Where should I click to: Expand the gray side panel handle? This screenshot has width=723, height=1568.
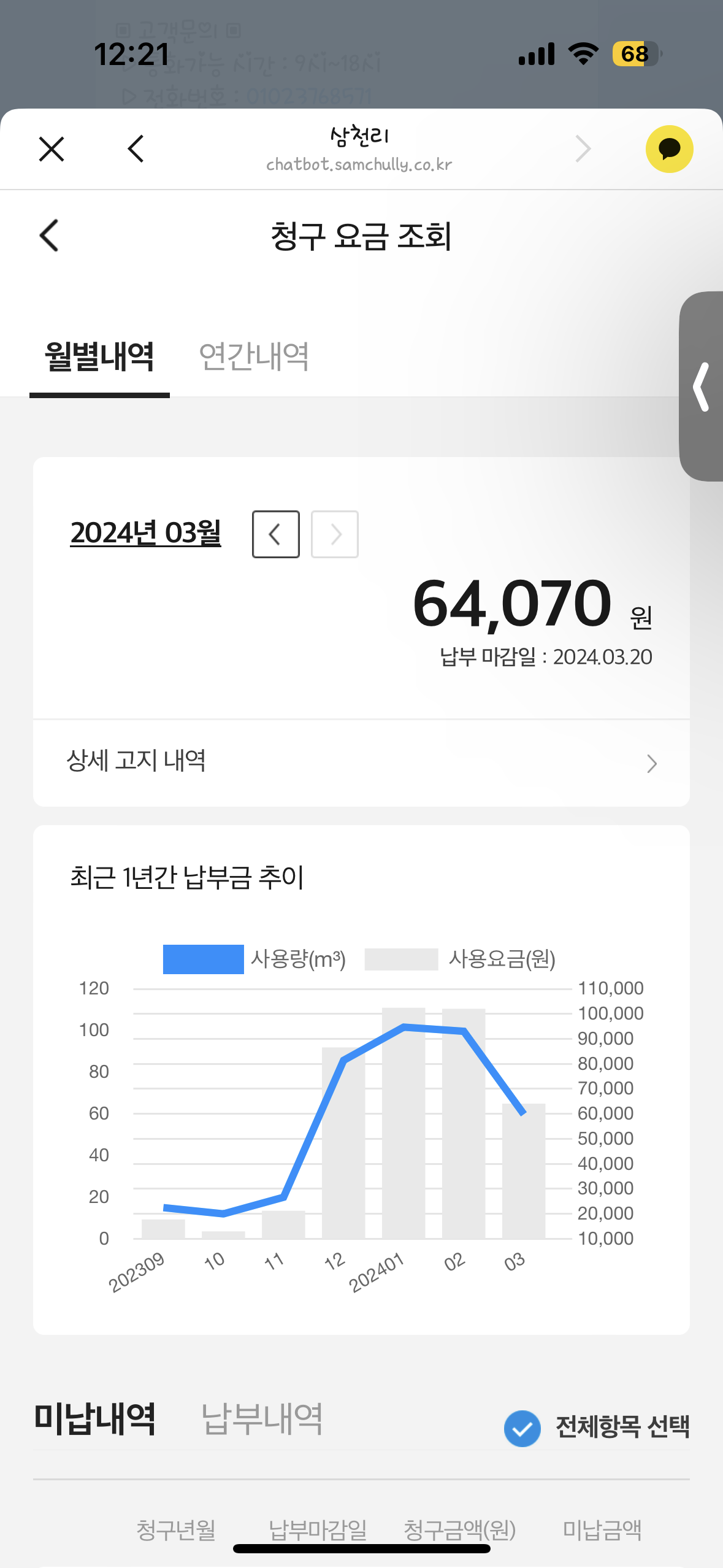point(702,386)
